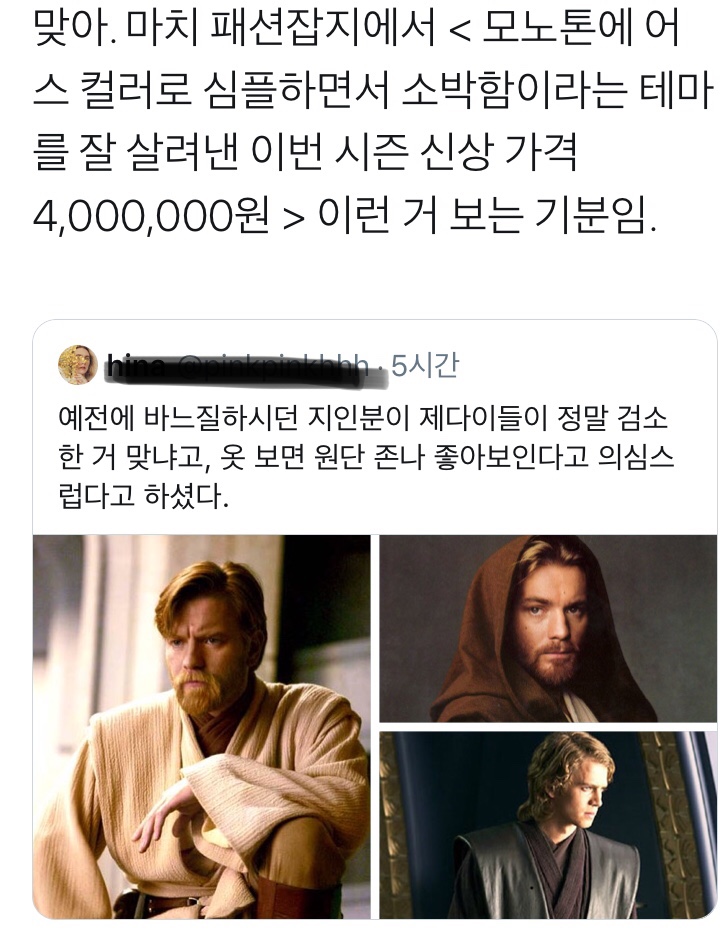
Task: Enlarge the photo of the man in dark robes
Action: (x=547, y=824)
